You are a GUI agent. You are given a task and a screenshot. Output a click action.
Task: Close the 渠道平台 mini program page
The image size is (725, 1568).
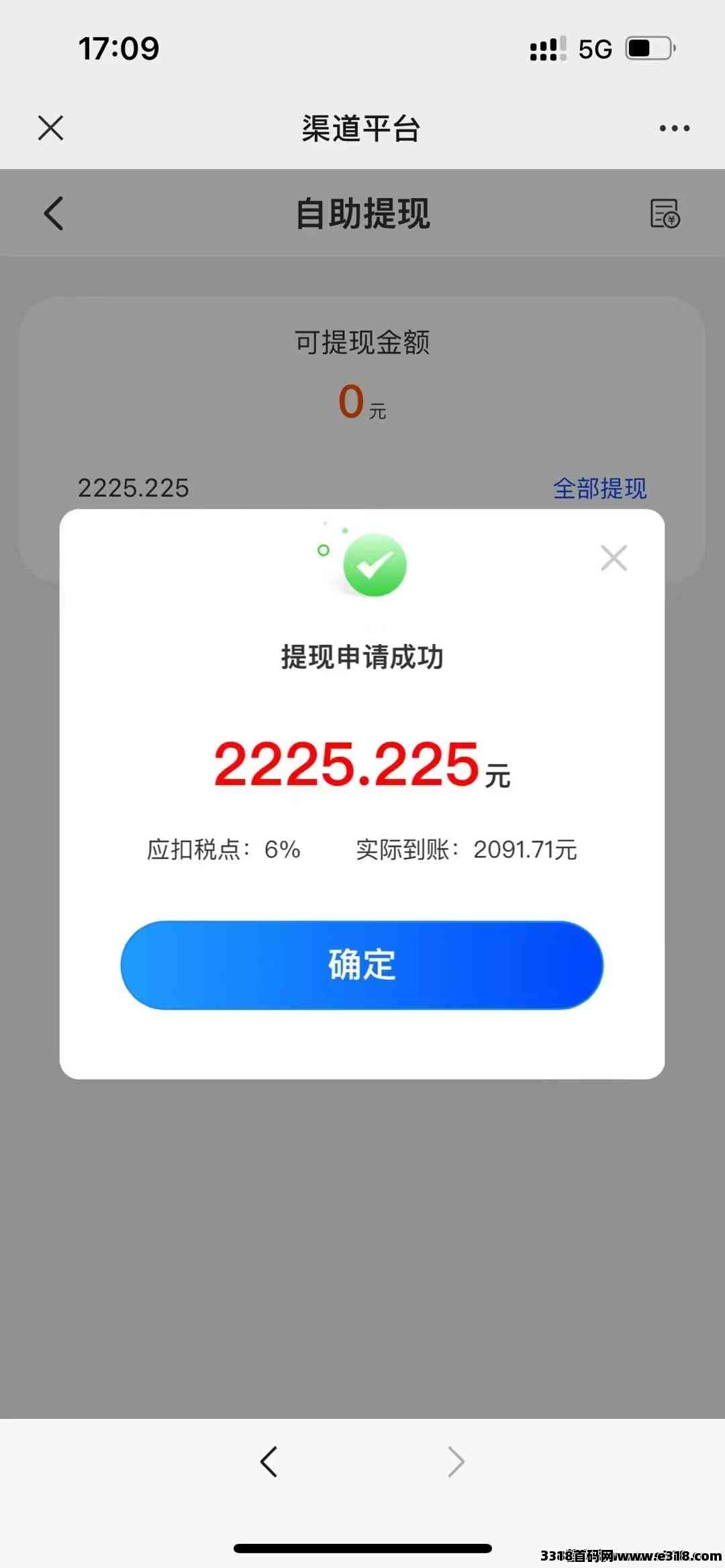(51, 127)
